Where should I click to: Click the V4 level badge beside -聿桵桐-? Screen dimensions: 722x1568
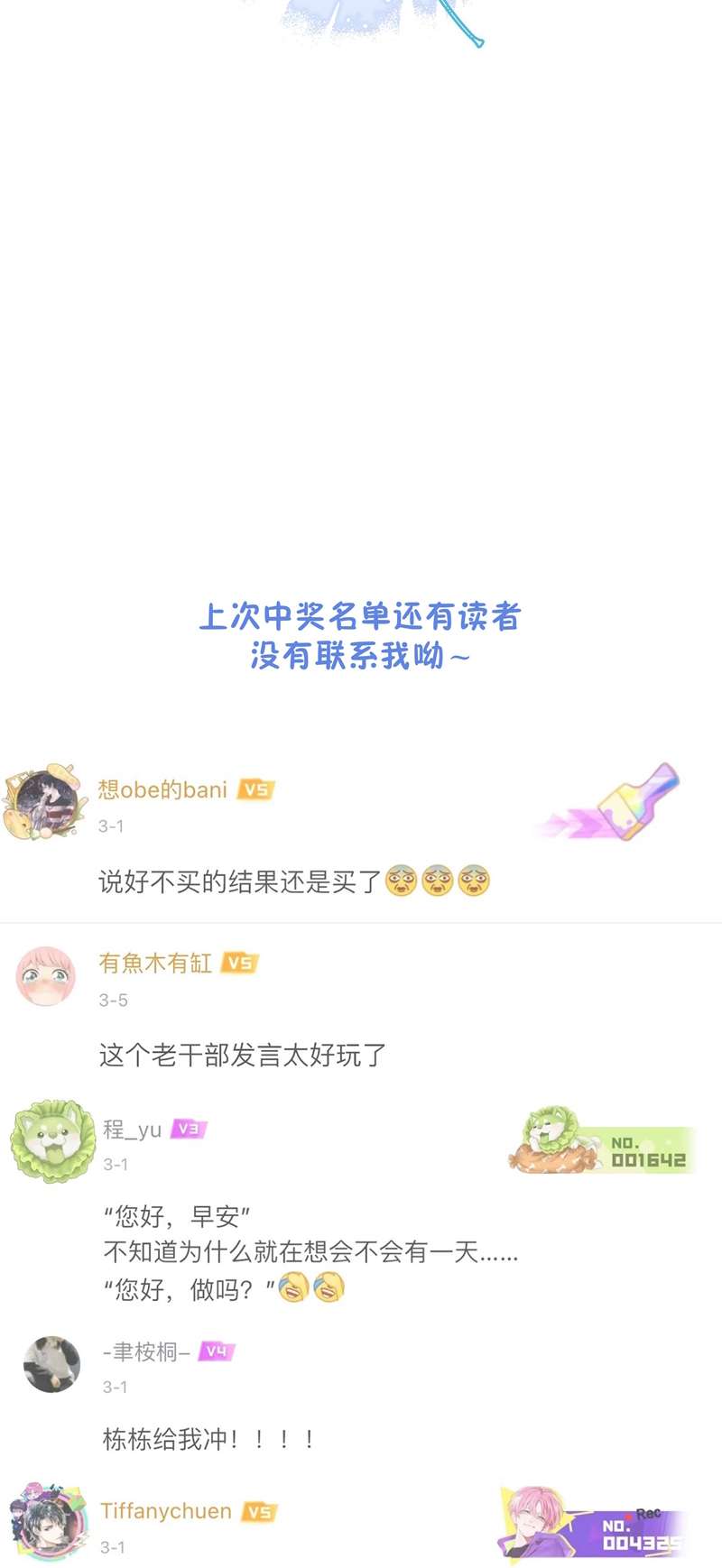217,1352
